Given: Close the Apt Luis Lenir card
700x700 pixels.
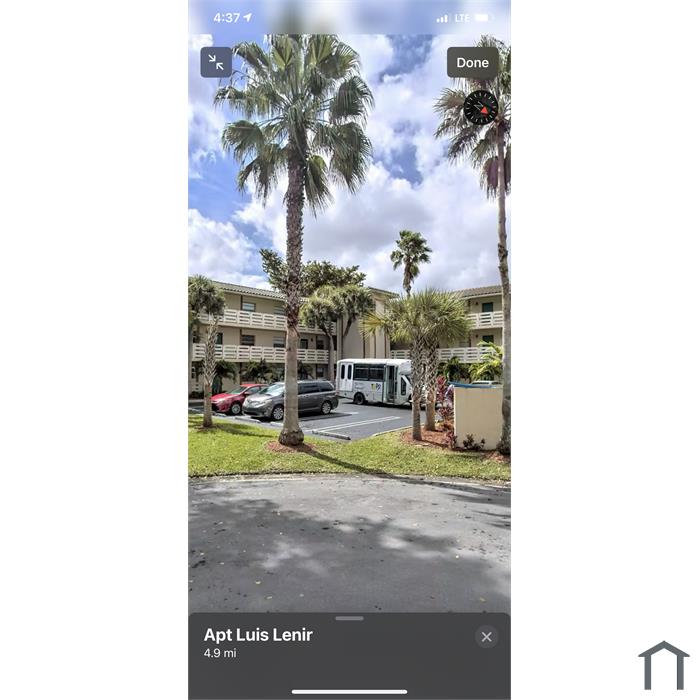Looking at the screenshot, I should pos(486,637).
